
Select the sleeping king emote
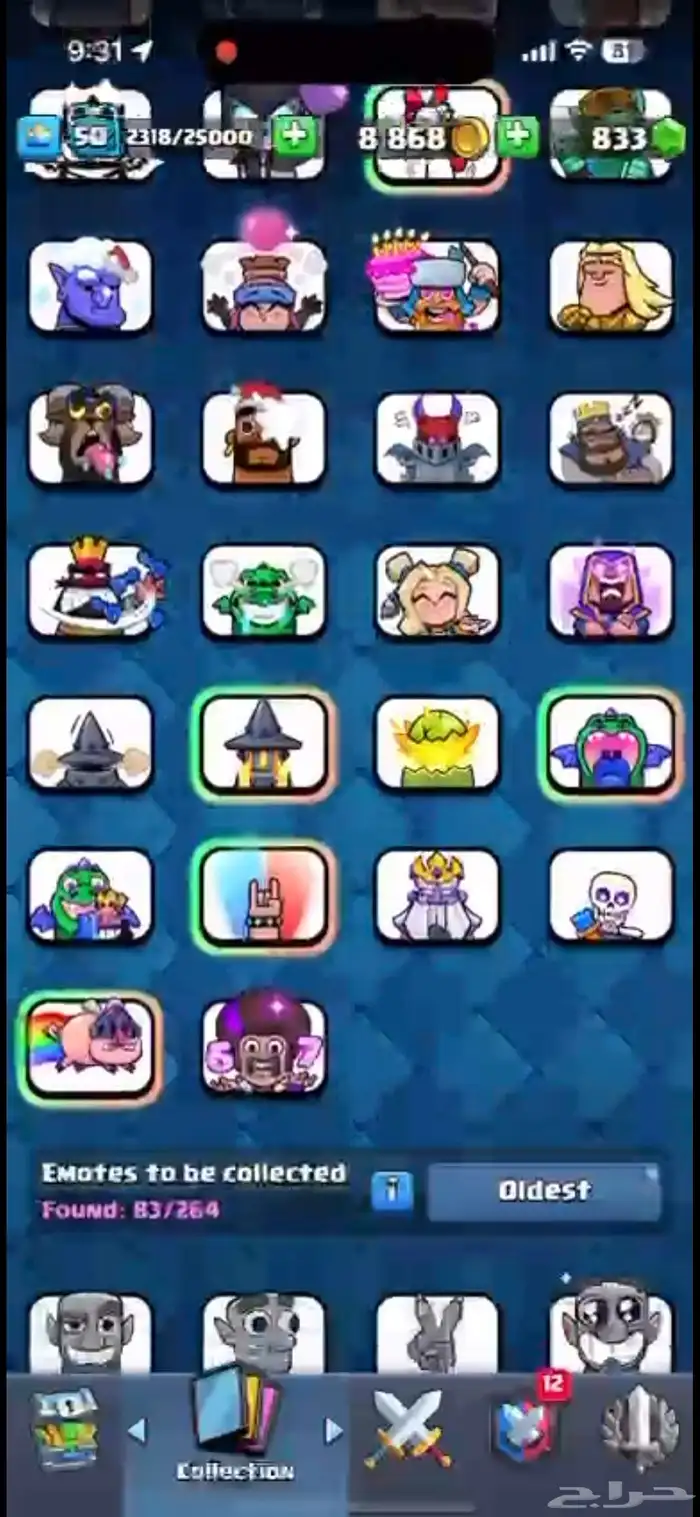pos(611,439)
